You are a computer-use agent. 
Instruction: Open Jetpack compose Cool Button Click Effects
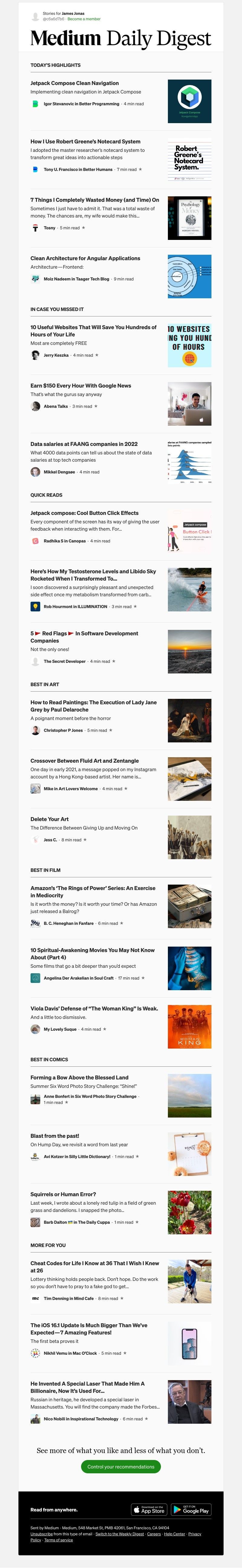84,512
